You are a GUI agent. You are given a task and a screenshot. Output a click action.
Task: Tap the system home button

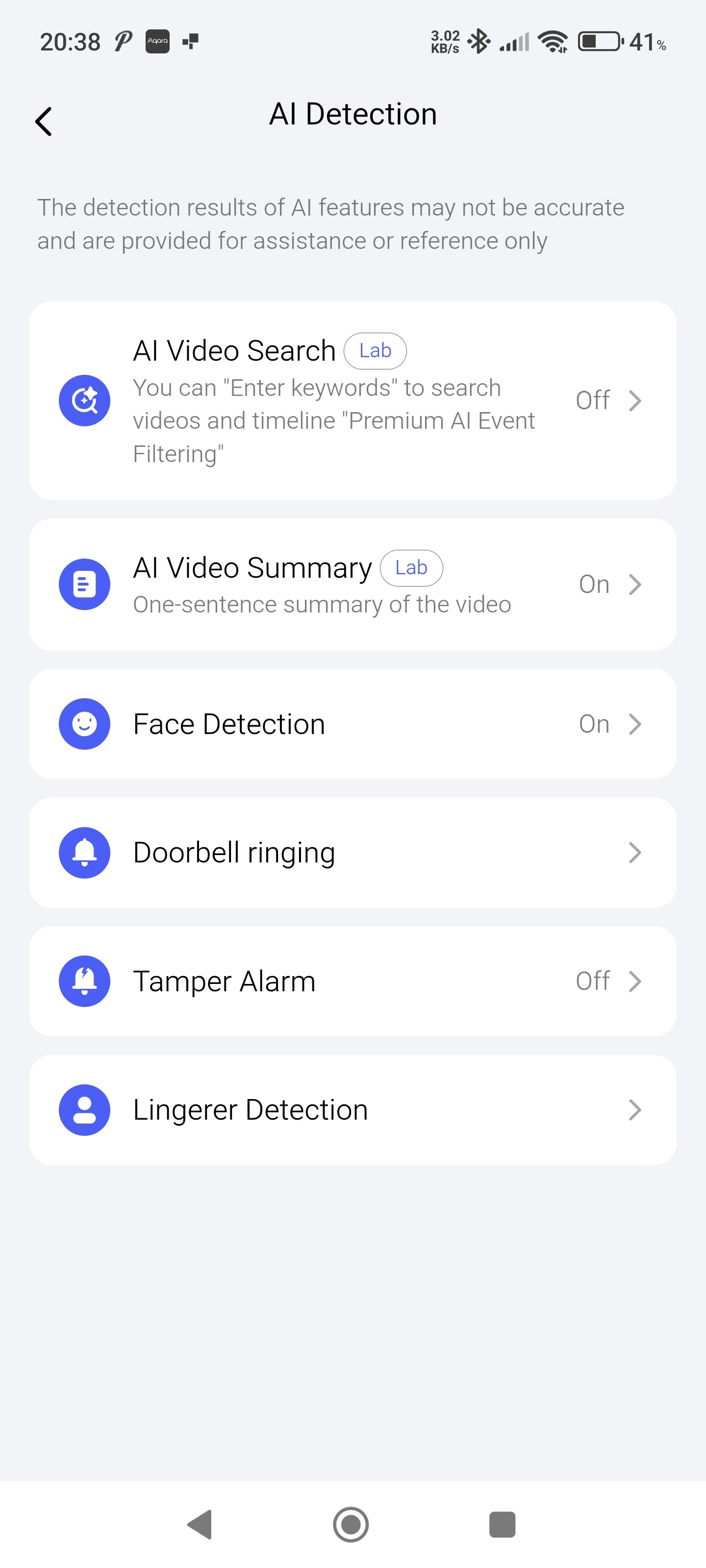tap(351, 1525)
